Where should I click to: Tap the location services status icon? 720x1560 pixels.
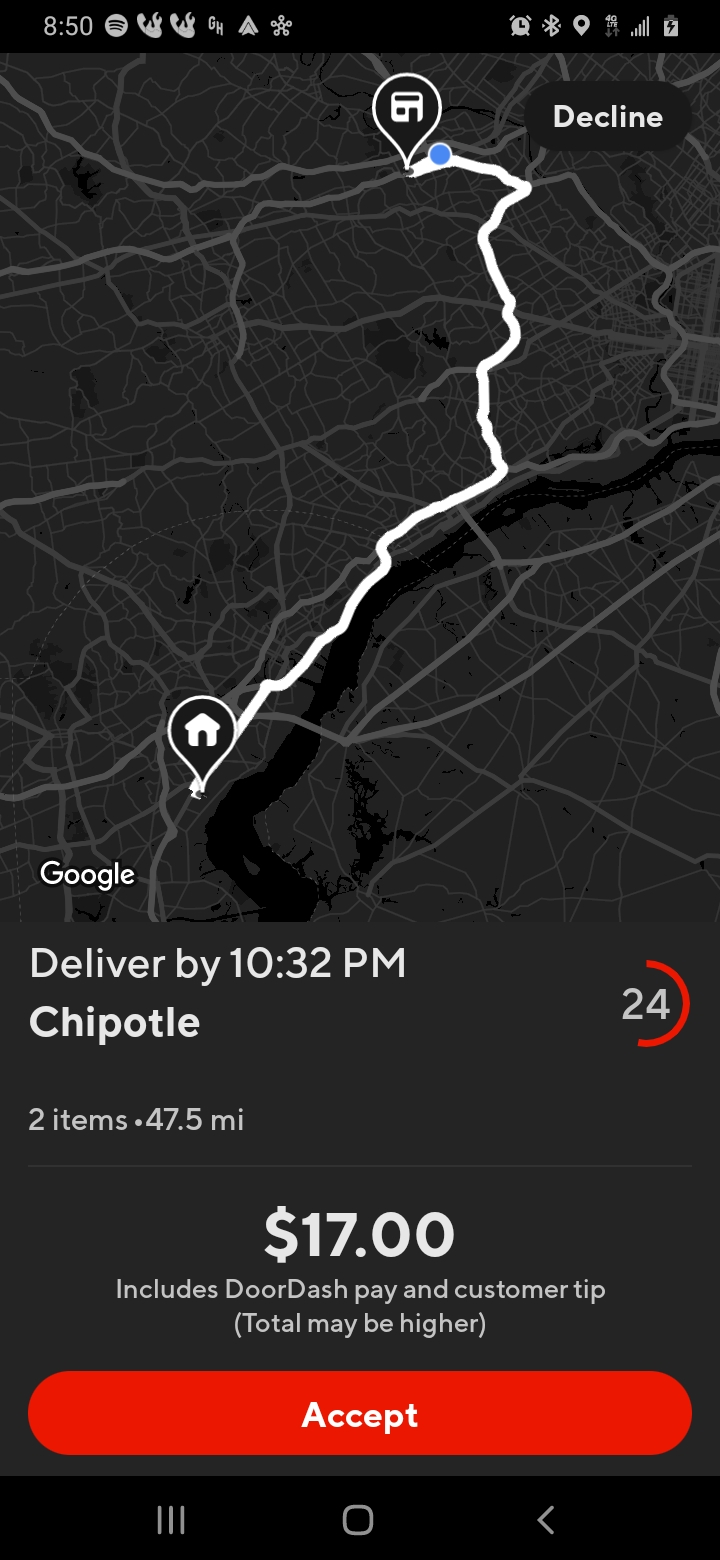582,26
